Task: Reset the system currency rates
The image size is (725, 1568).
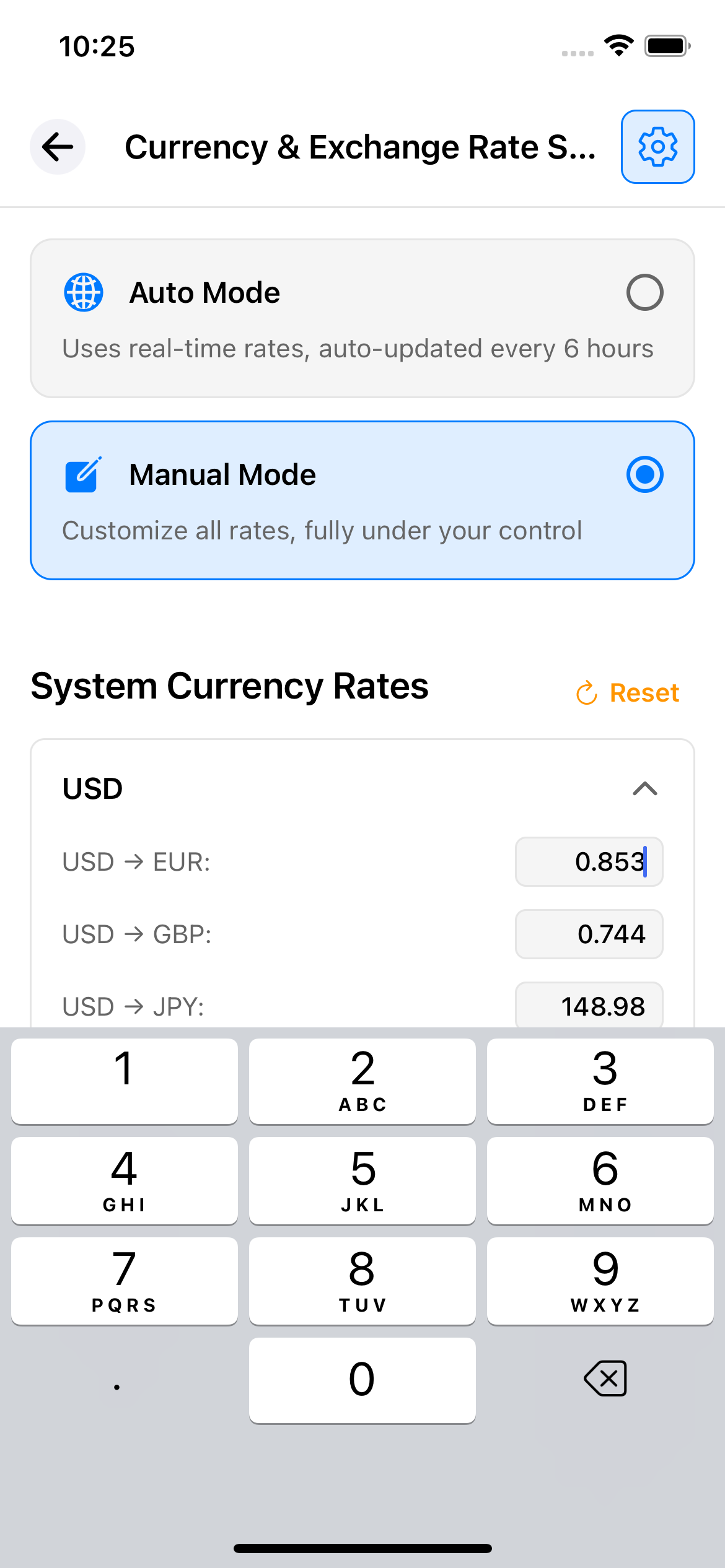Action: 627,692
